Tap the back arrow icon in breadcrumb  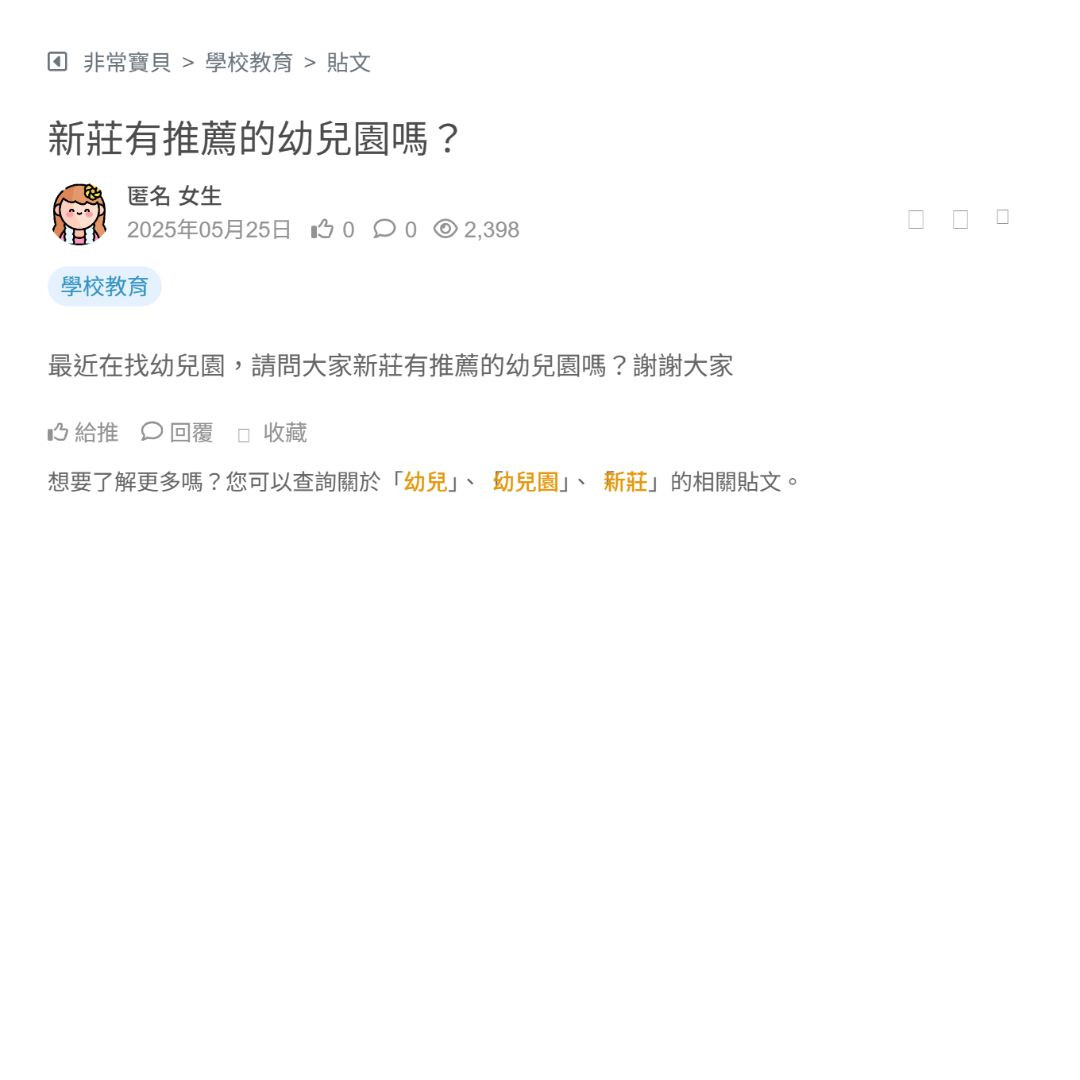57,62
